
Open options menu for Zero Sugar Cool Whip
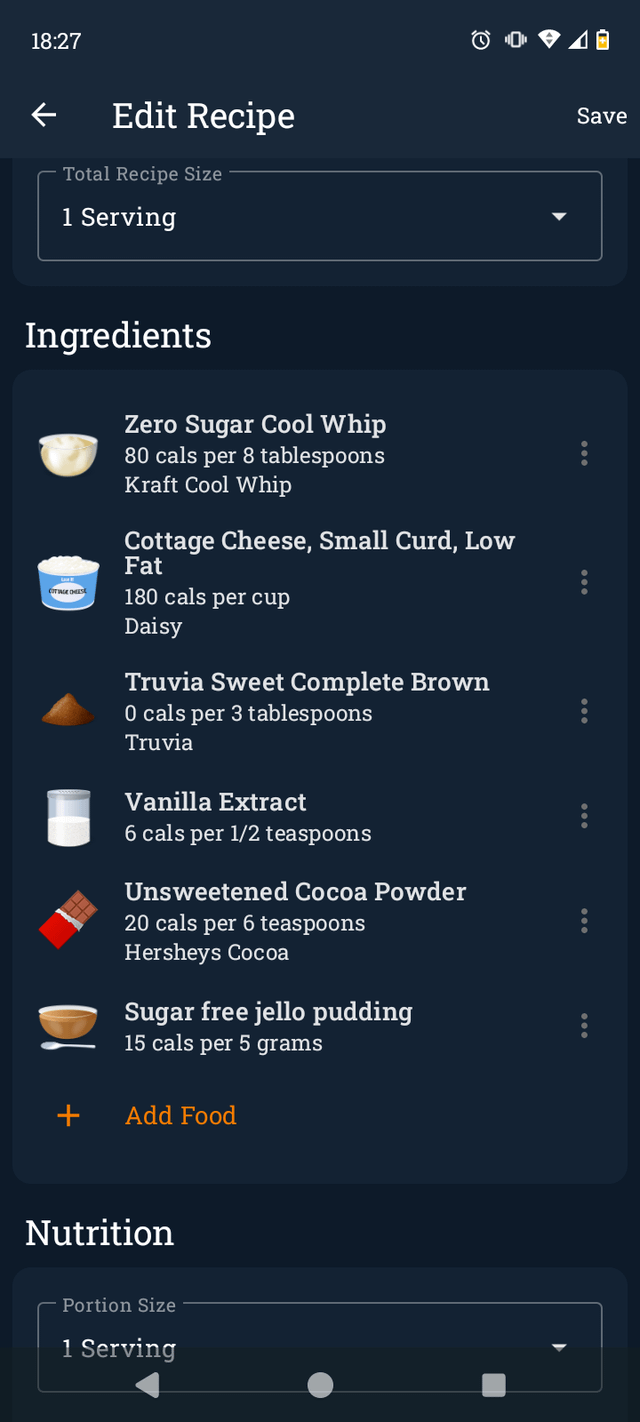(584, 454)
